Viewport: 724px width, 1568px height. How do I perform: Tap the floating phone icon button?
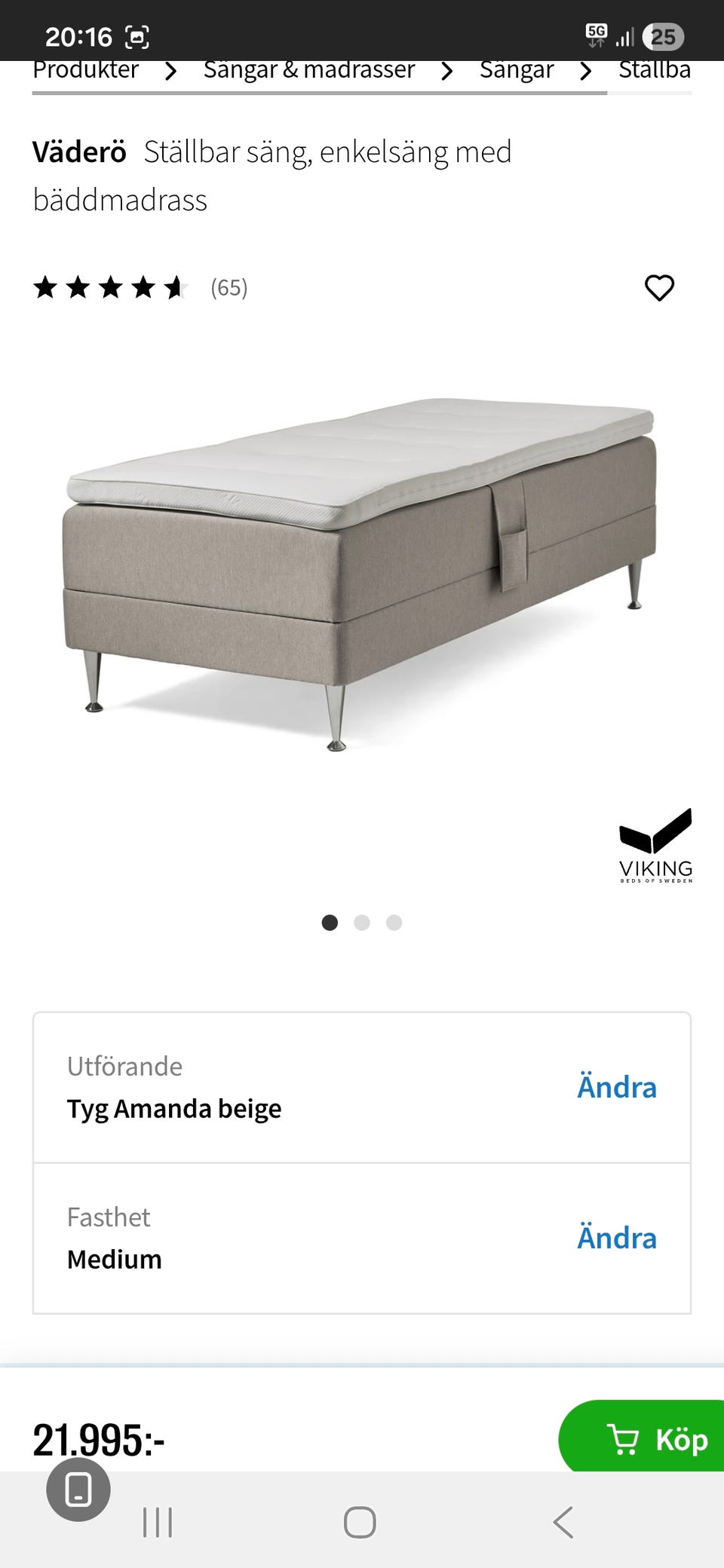point(78,1489)
